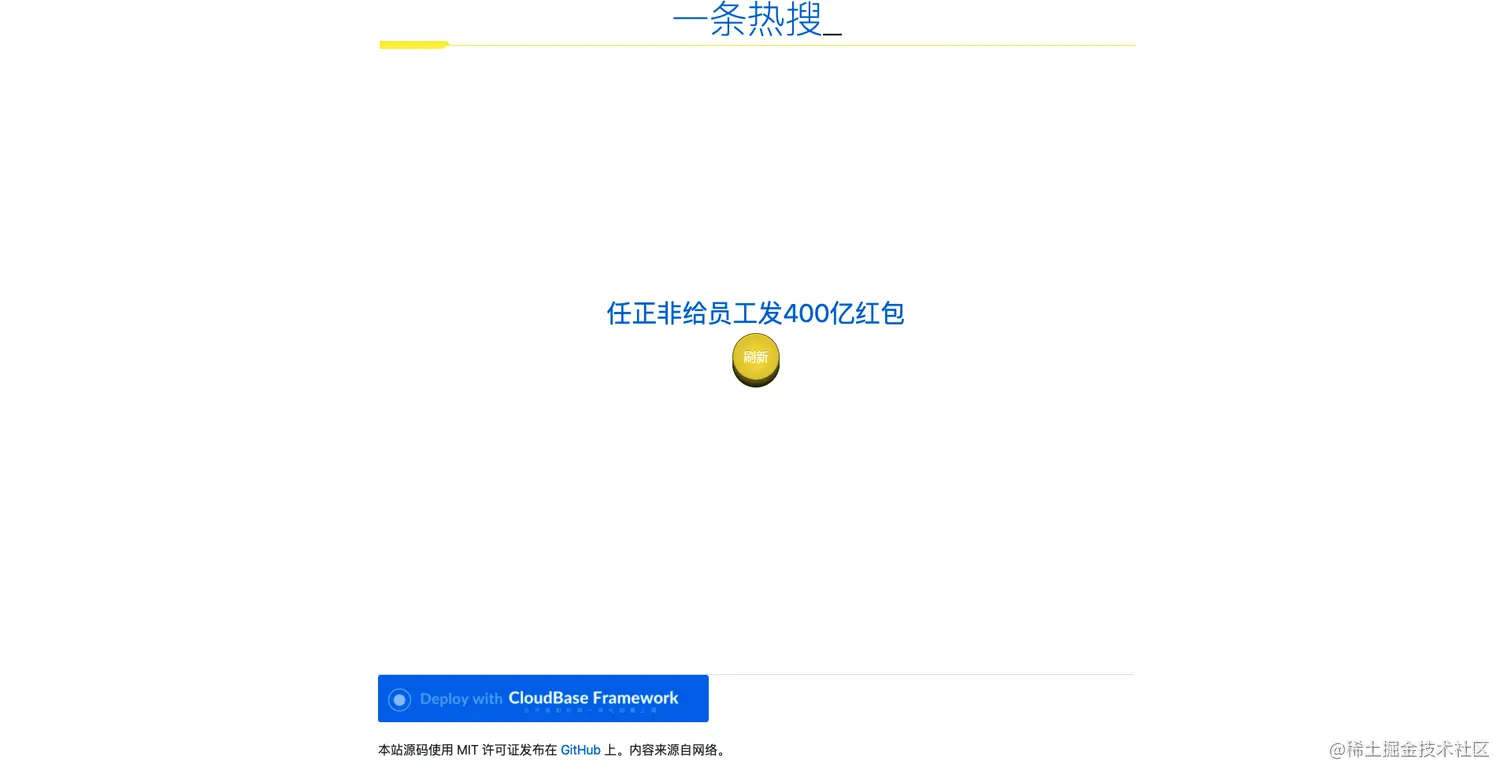Image resolution: width=1512 pixels, height=782 pixels.
Task: Open the GitHub link in the footer
Action: (x=580, y=750)
